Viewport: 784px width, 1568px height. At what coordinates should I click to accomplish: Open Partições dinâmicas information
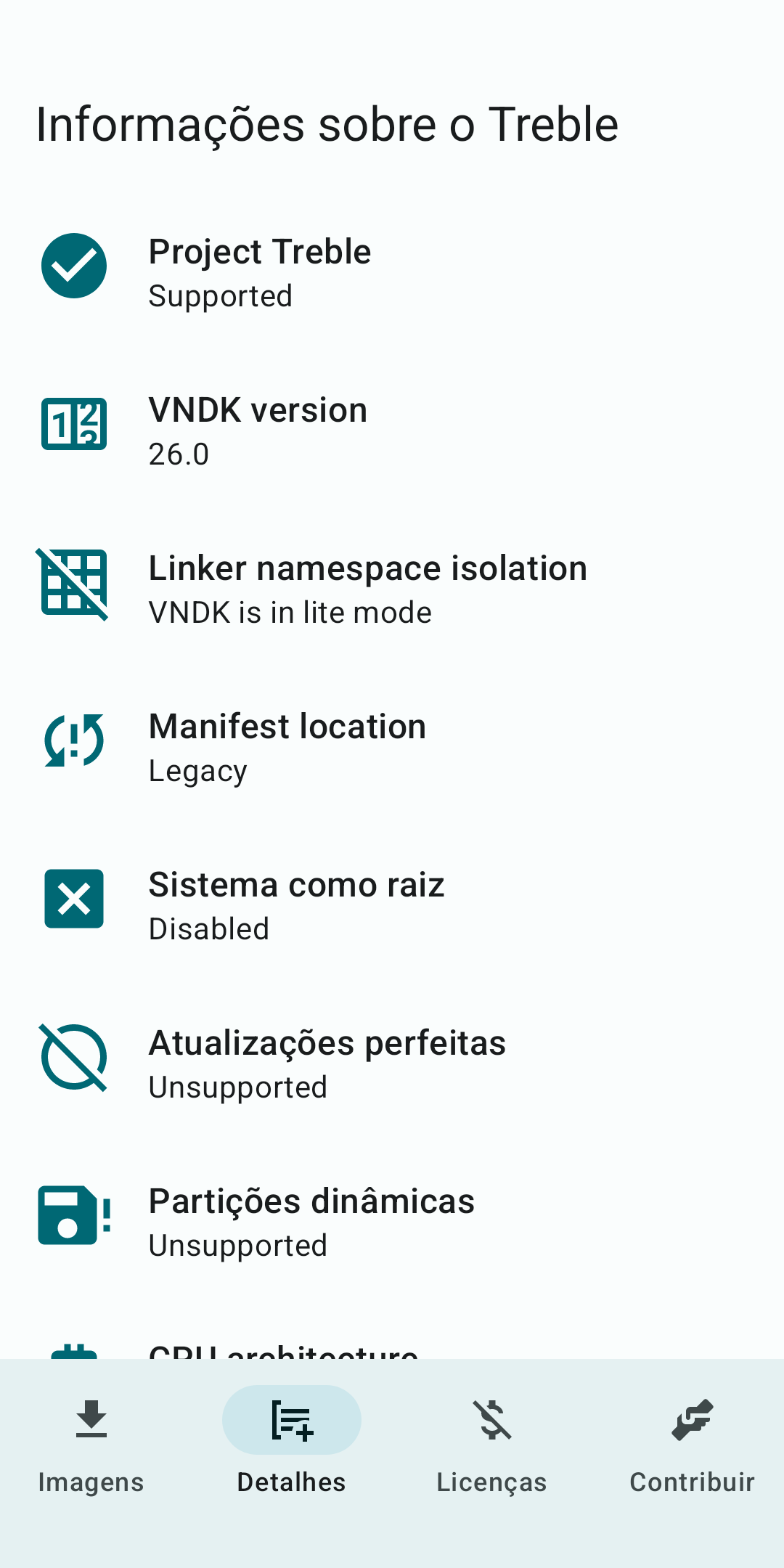pos(392,1222)
